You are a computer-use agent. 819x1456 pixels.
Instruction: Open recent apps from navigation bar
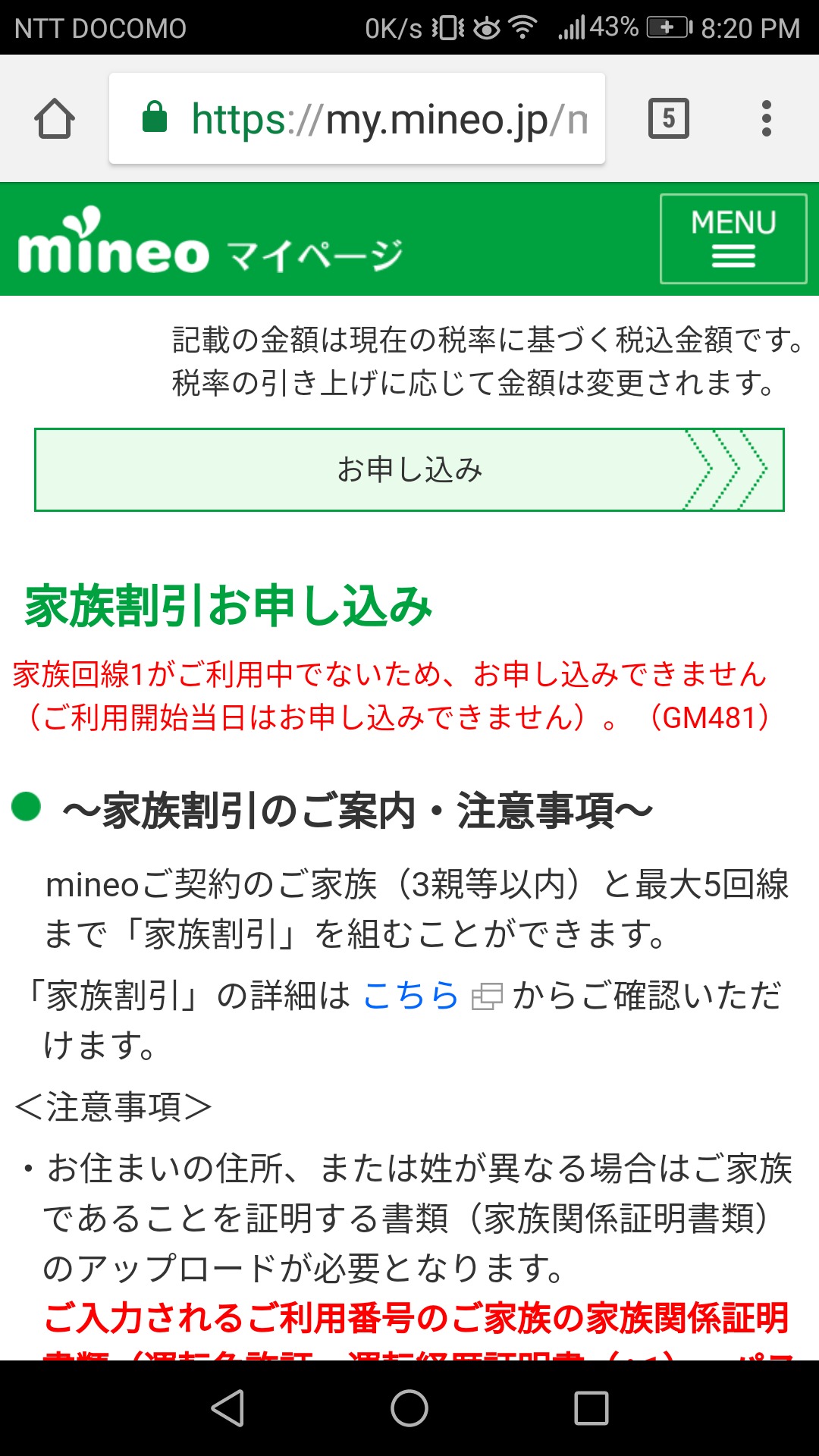point(591,1408)
